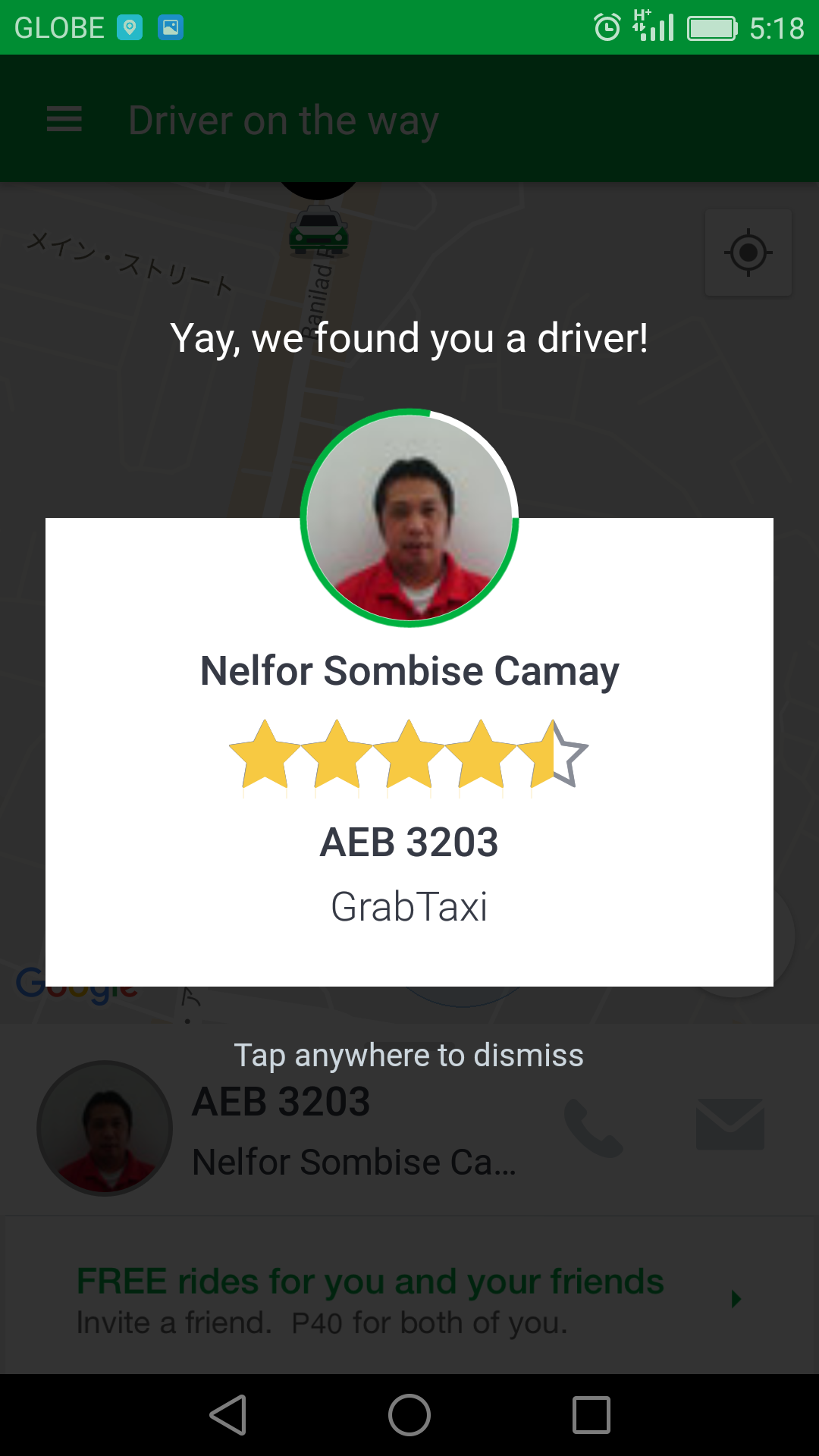Go to home screen via home button
Screen dimensions: 819x1456
[x=409, y=1415]
